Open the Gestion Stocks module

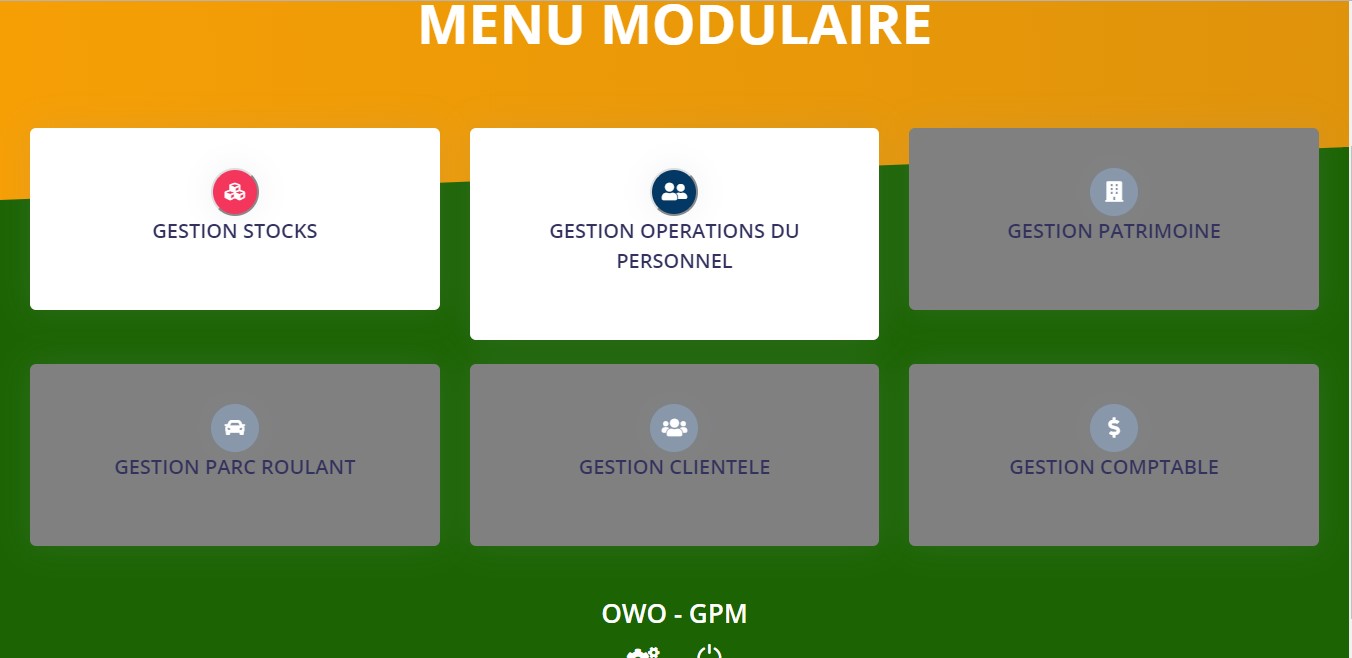pyautogui.click(x=235, y=219)
